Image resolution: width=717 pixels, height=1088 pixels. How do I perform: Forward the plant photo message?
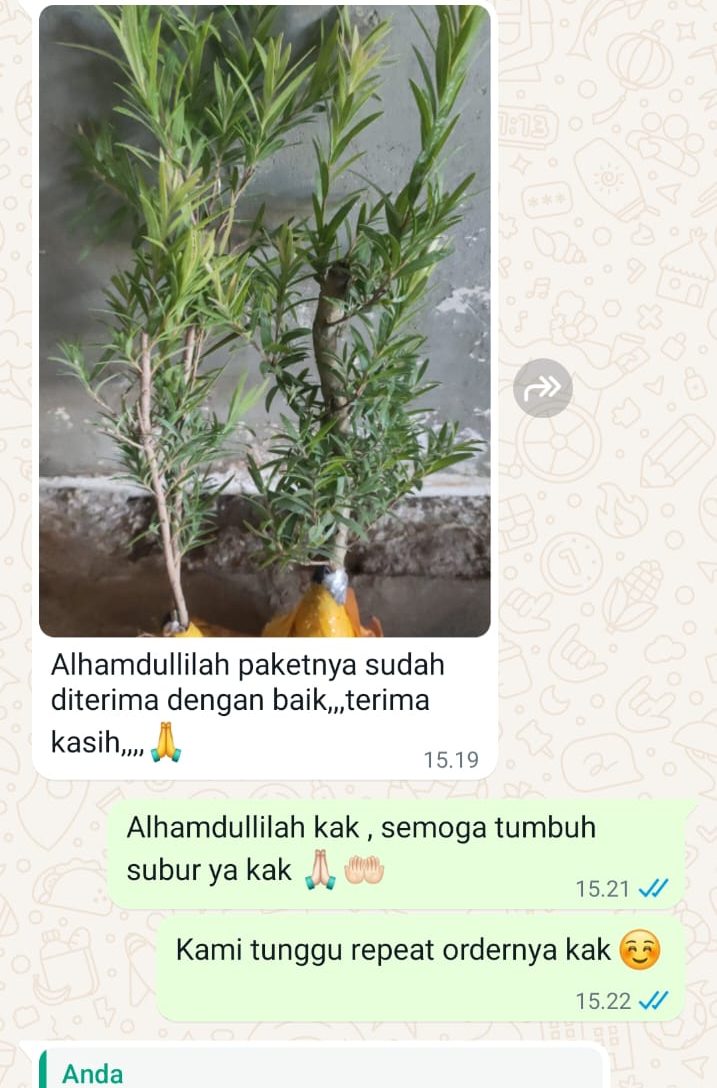(543, 388)
